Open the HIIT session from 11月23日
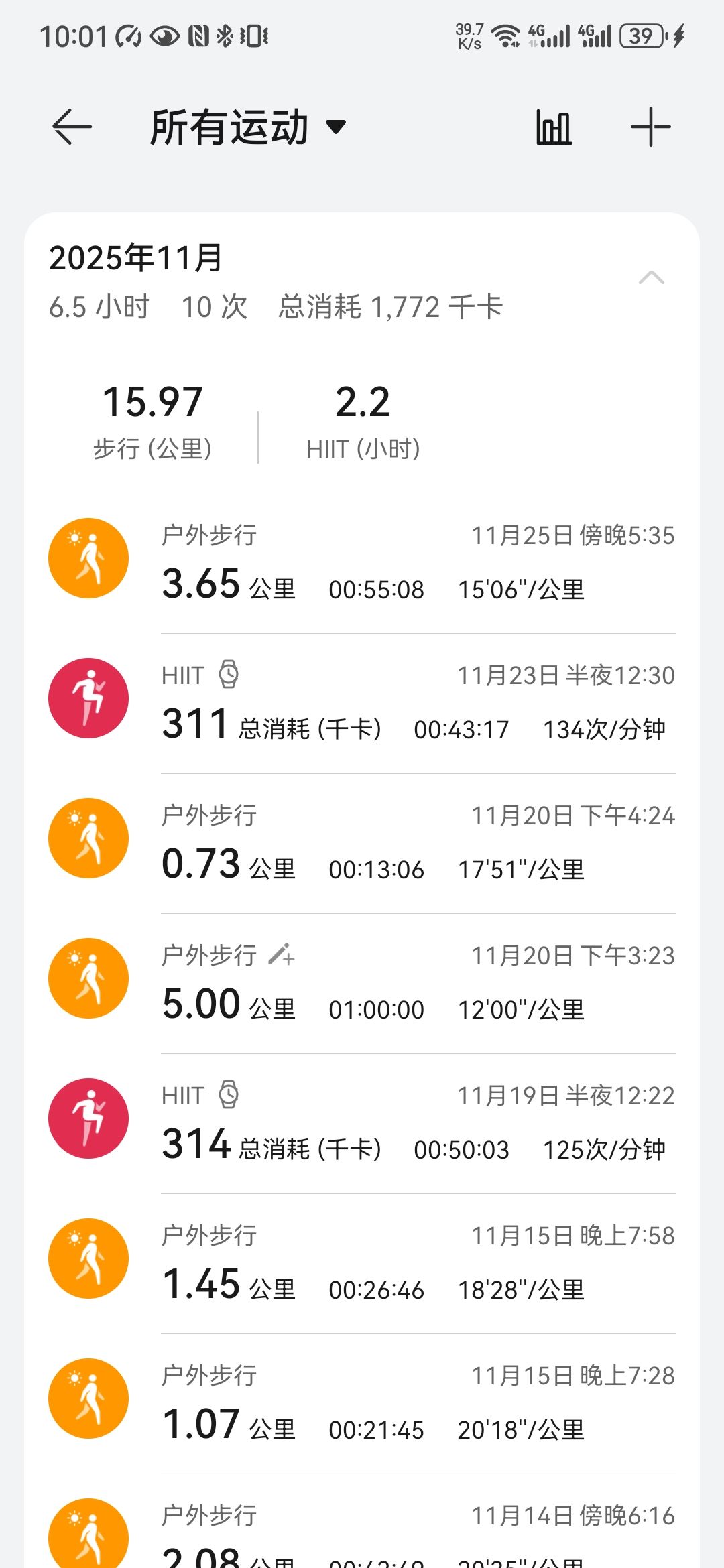 point(416,704)
